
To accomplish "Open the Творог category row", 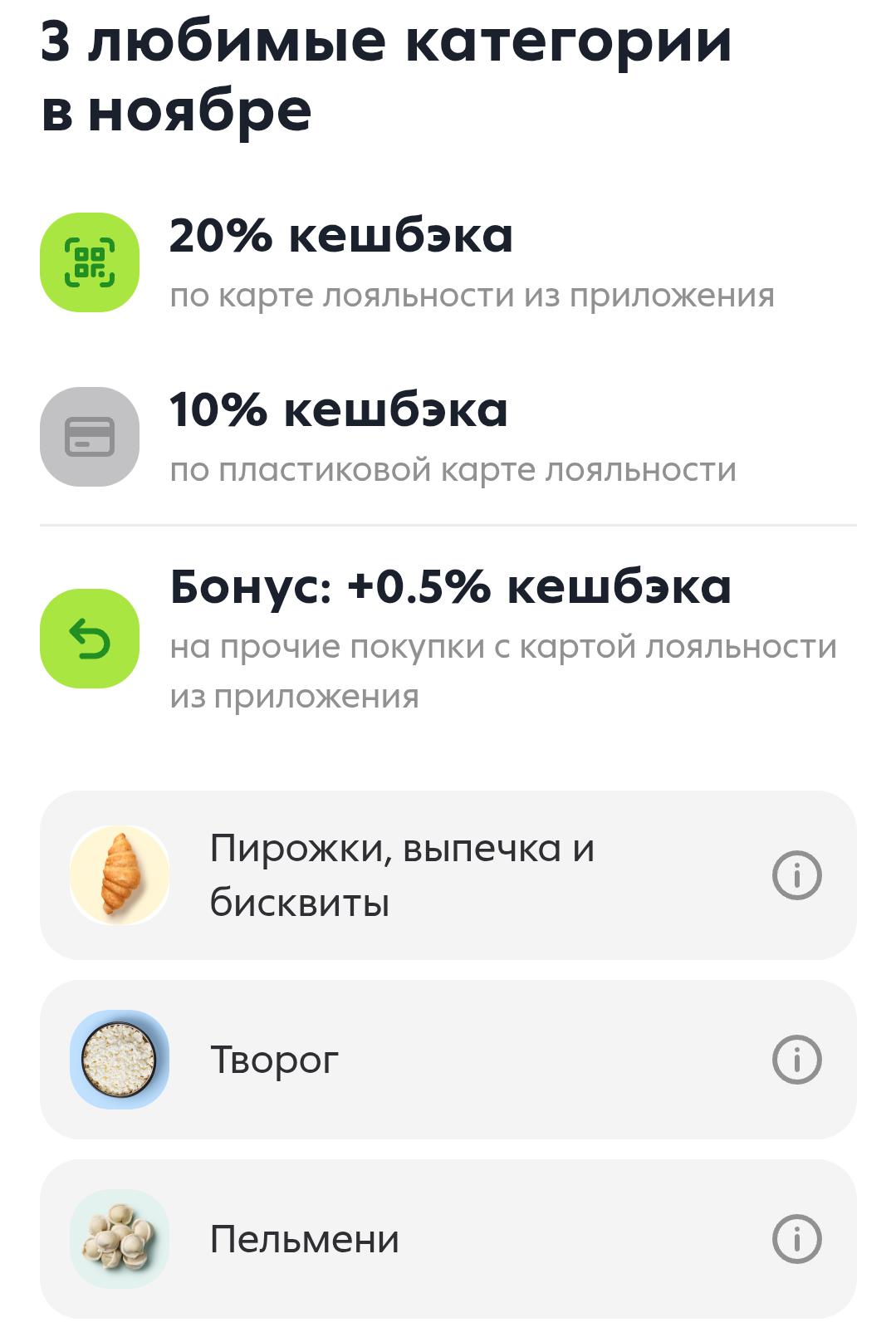I will (402, 1060).
